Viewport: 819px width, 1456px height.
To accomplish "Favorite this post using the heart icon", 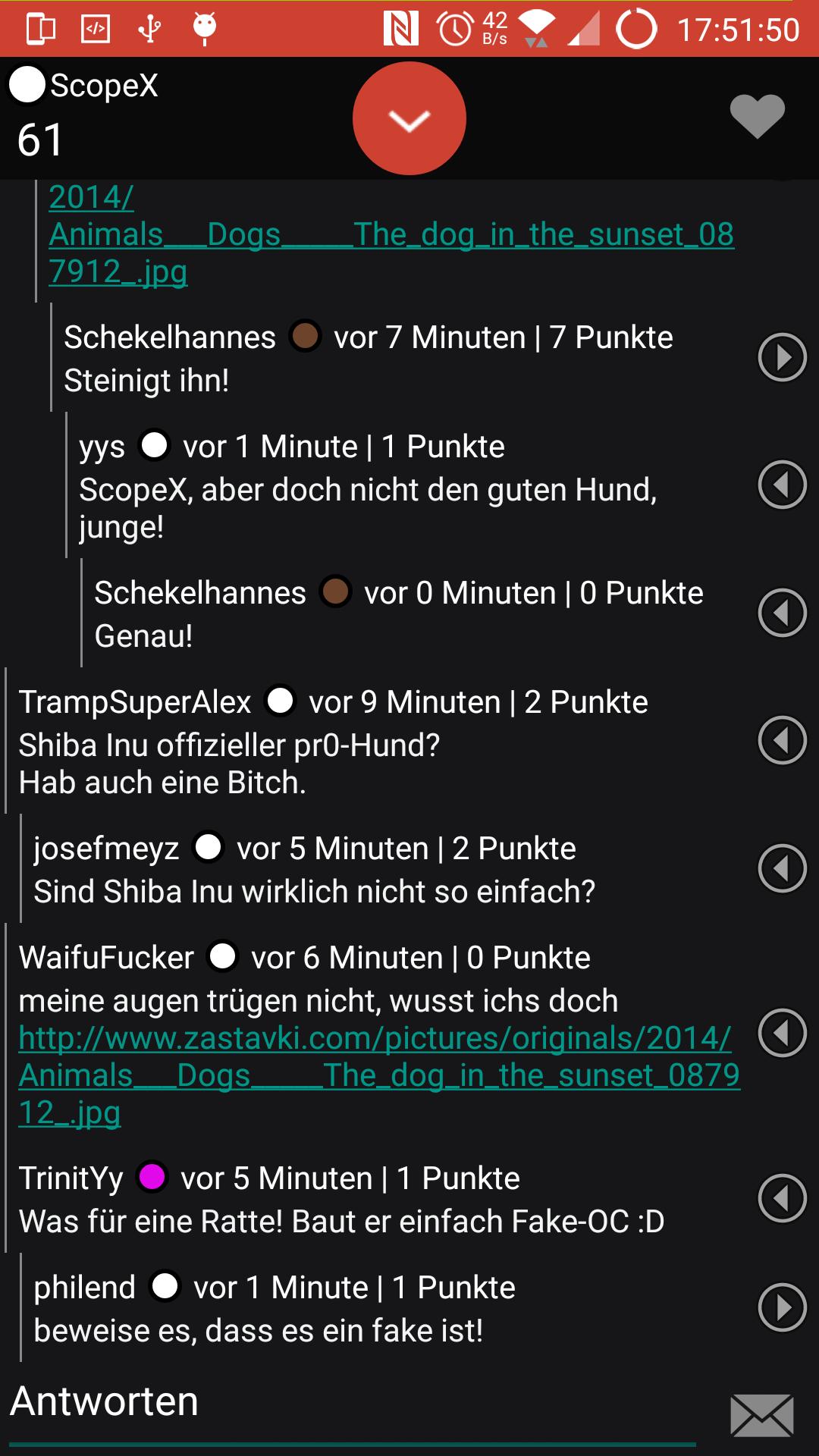I will 755,115.
